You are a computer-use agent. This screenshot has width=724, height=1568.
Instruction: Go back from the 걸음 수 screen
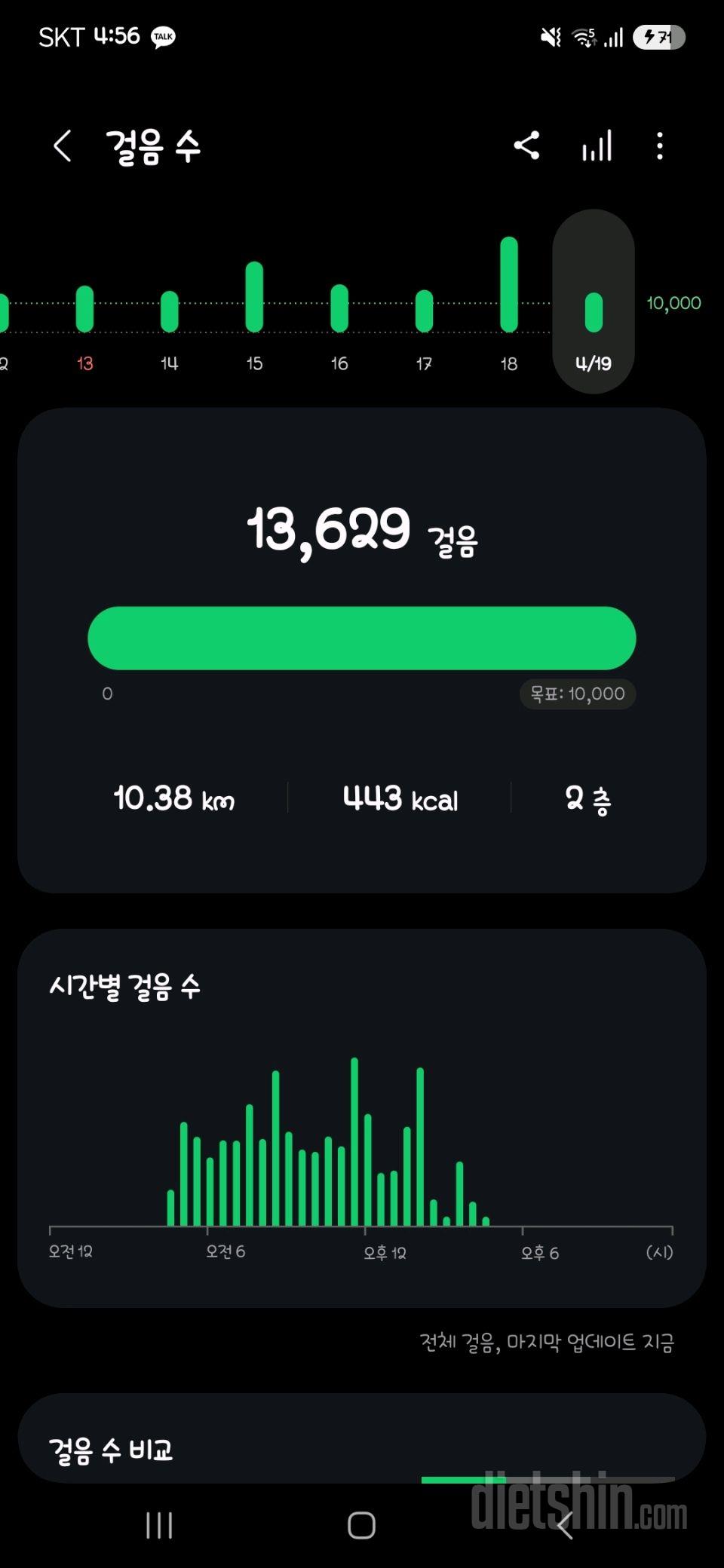(63, 145)
